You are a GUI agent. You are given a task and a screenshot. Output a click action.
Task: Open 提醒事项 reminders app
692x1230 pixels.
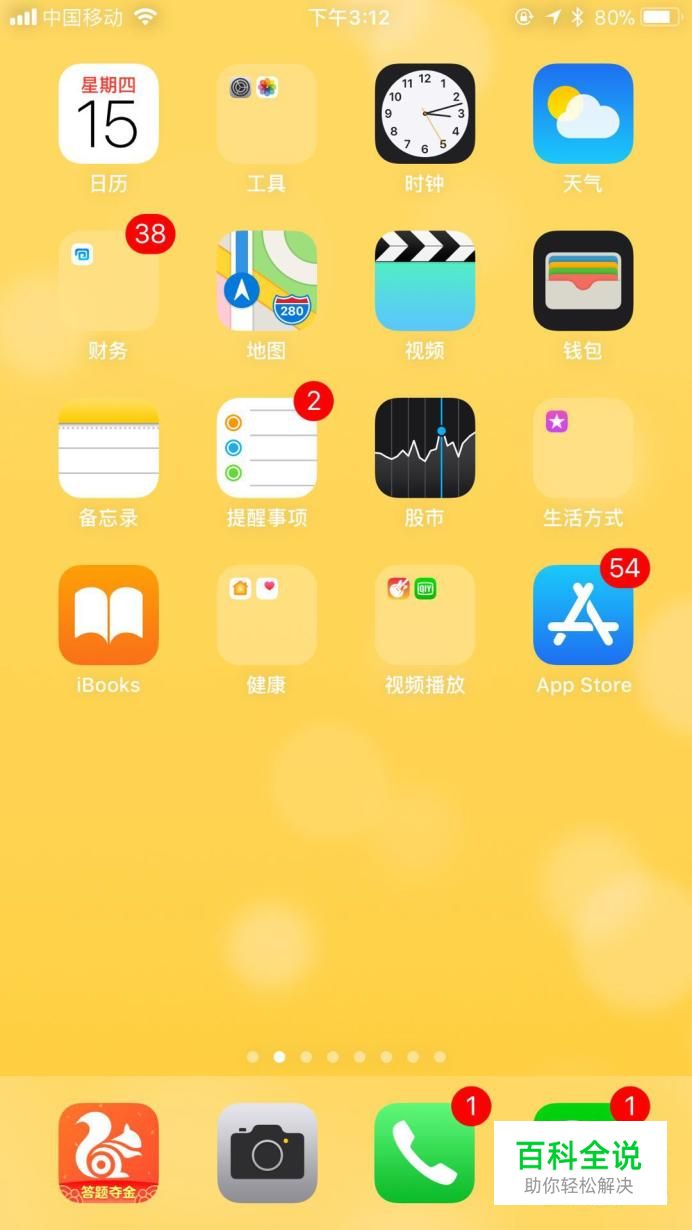266,448
